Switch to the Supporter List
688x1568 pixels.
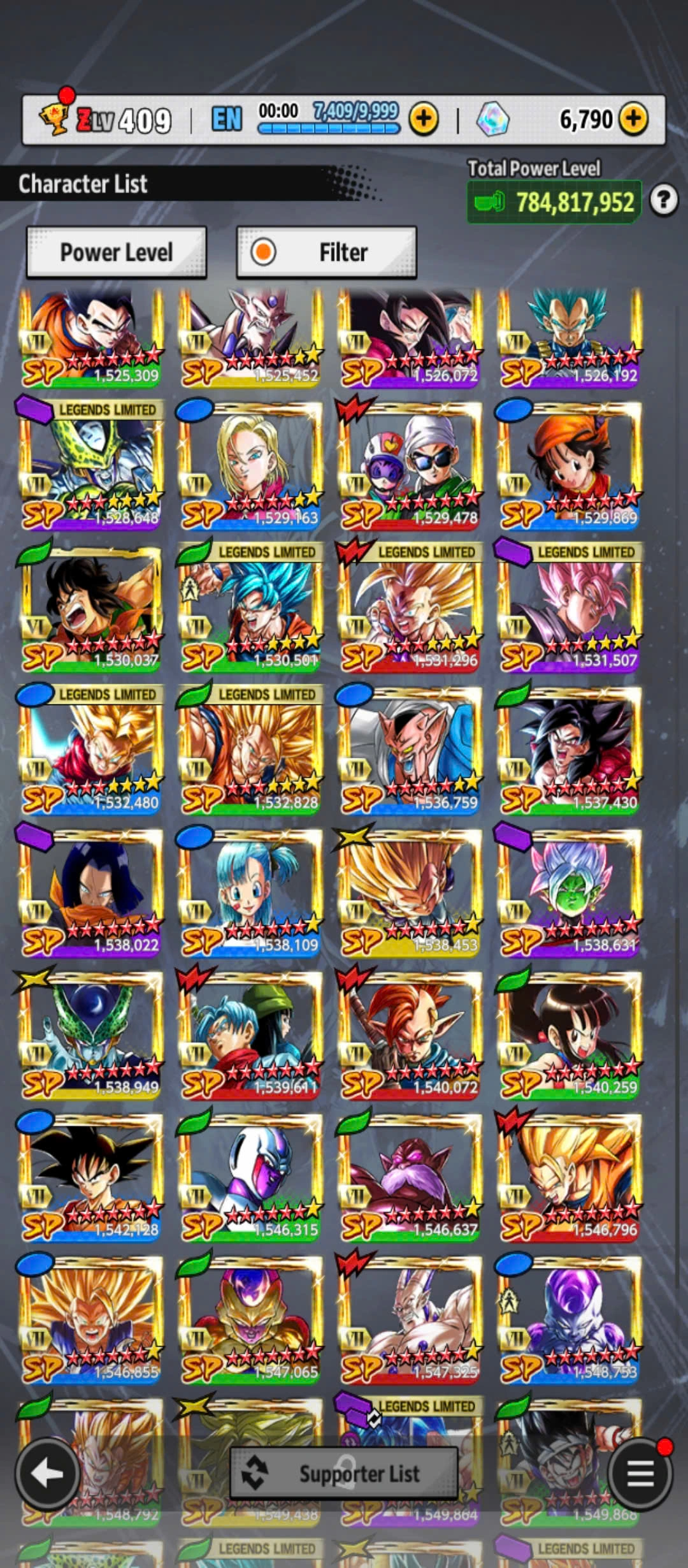coord(344,1474)
